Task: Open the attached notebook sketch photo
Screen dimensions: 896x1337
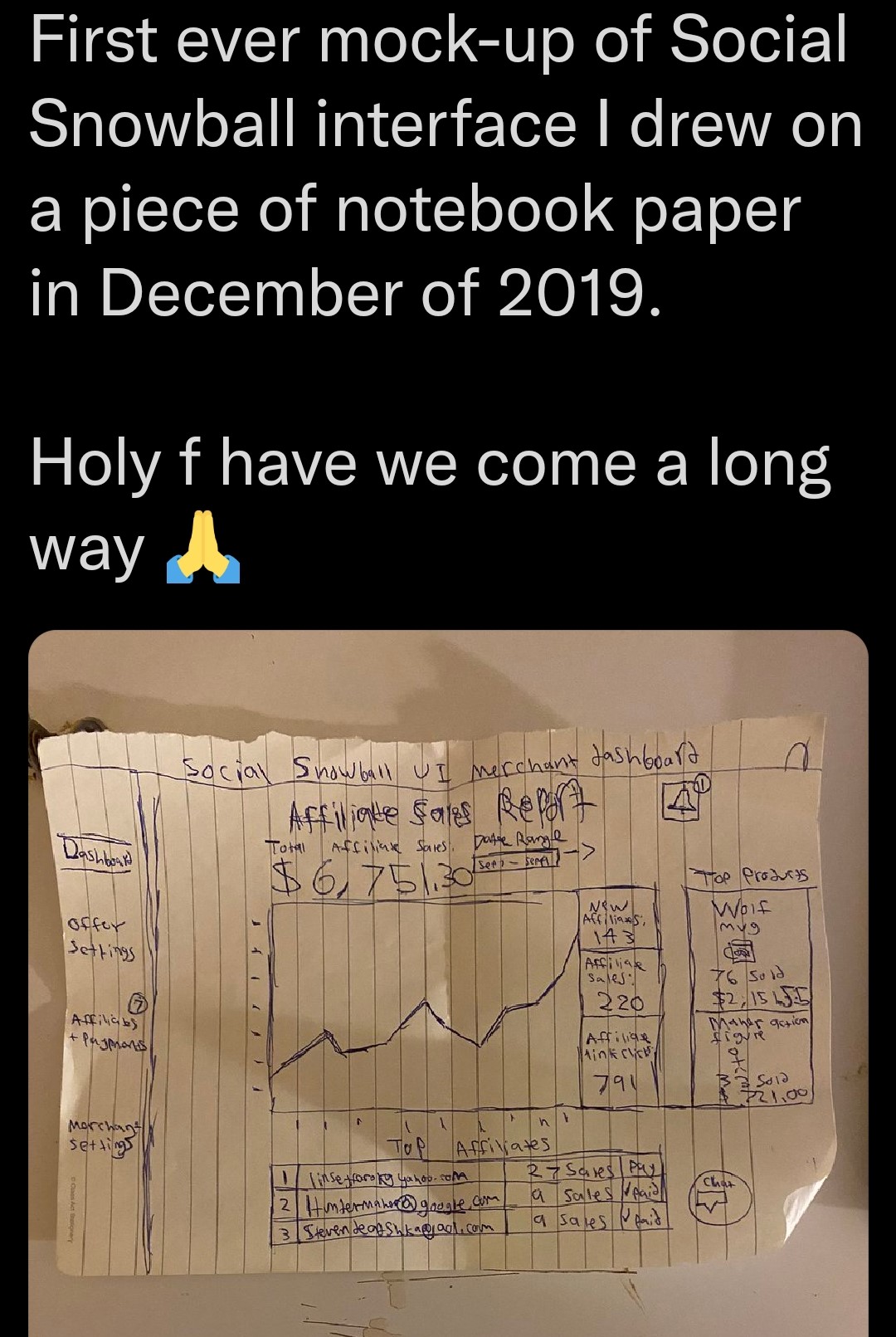Action: [448, 983]
